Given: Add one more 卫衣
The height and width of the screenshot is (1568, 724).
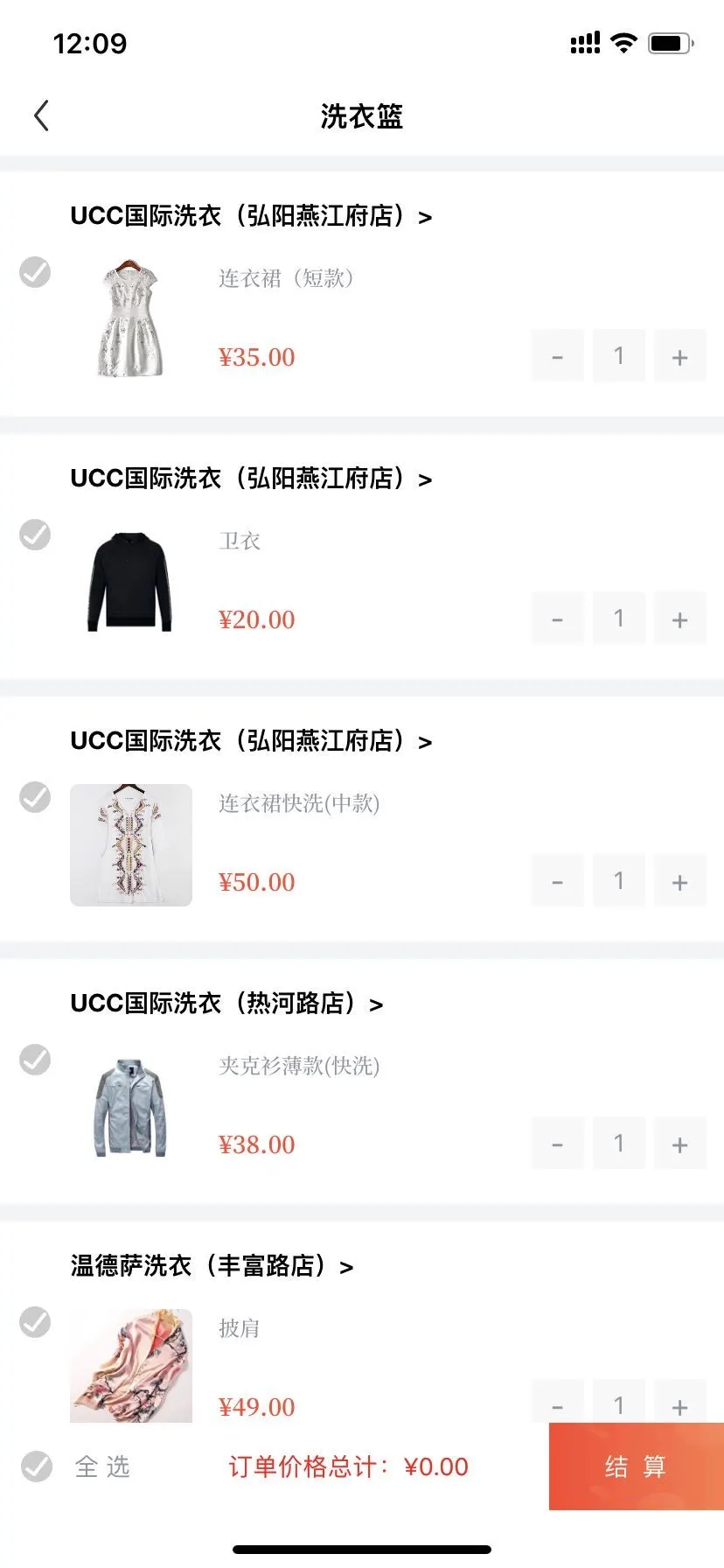Looking at the screenshot, I should 679,619.
